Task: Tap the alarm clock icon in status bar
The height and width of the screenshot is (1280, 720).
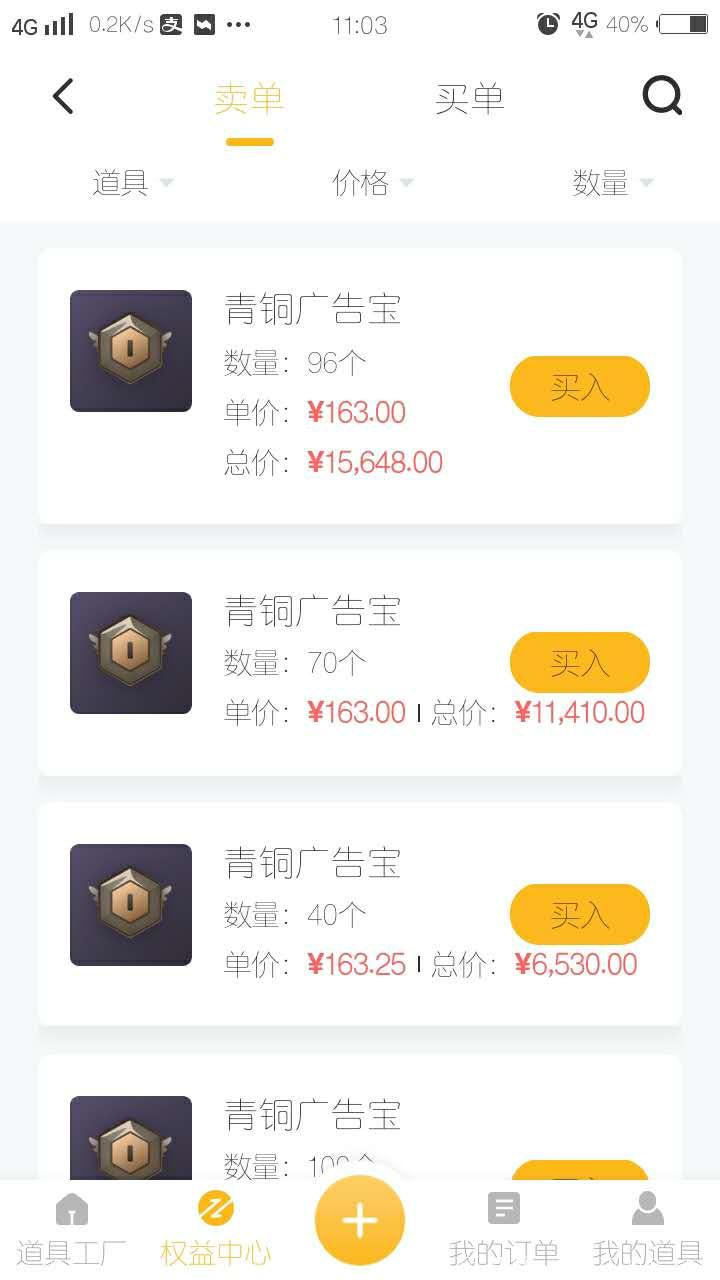Action: pos(548,24)
